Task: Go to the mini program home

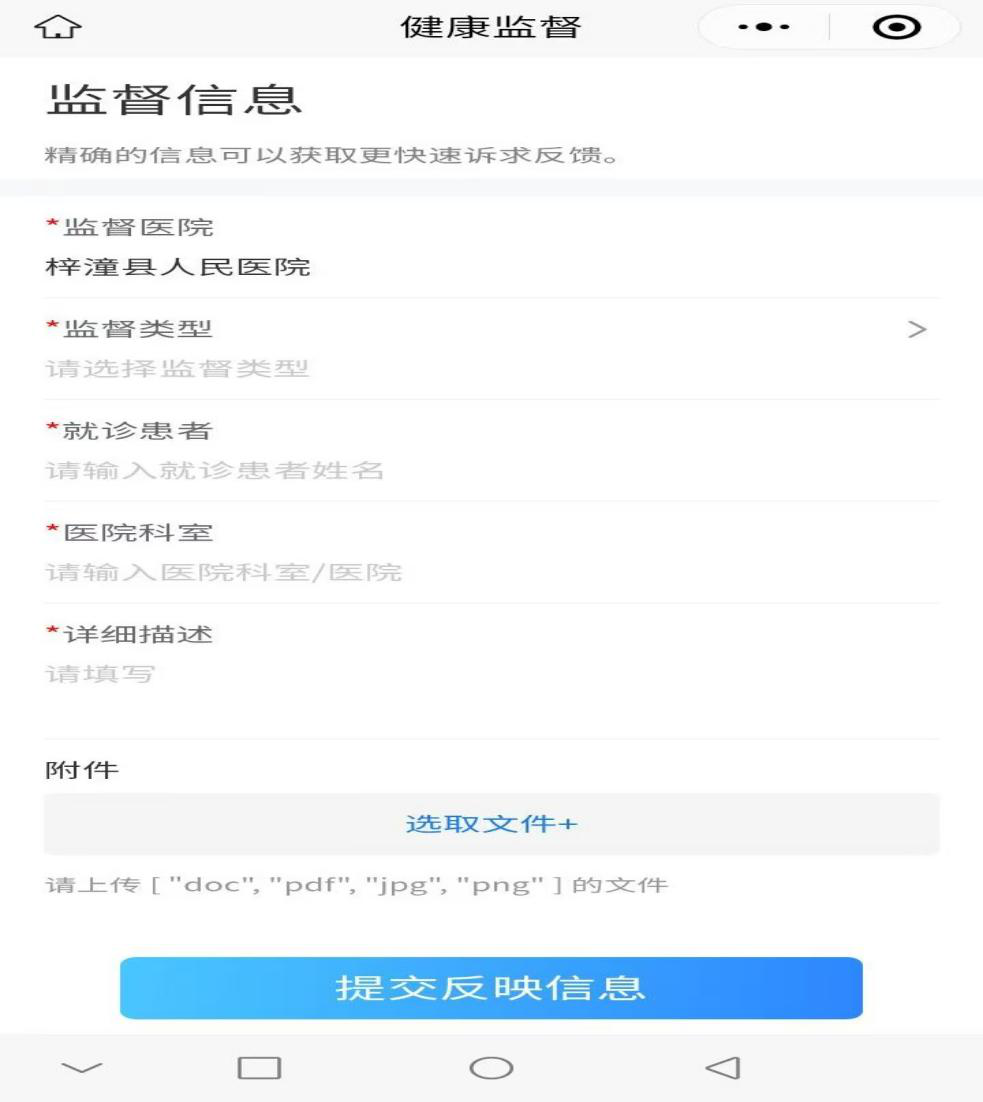Action: coord(59,27)
